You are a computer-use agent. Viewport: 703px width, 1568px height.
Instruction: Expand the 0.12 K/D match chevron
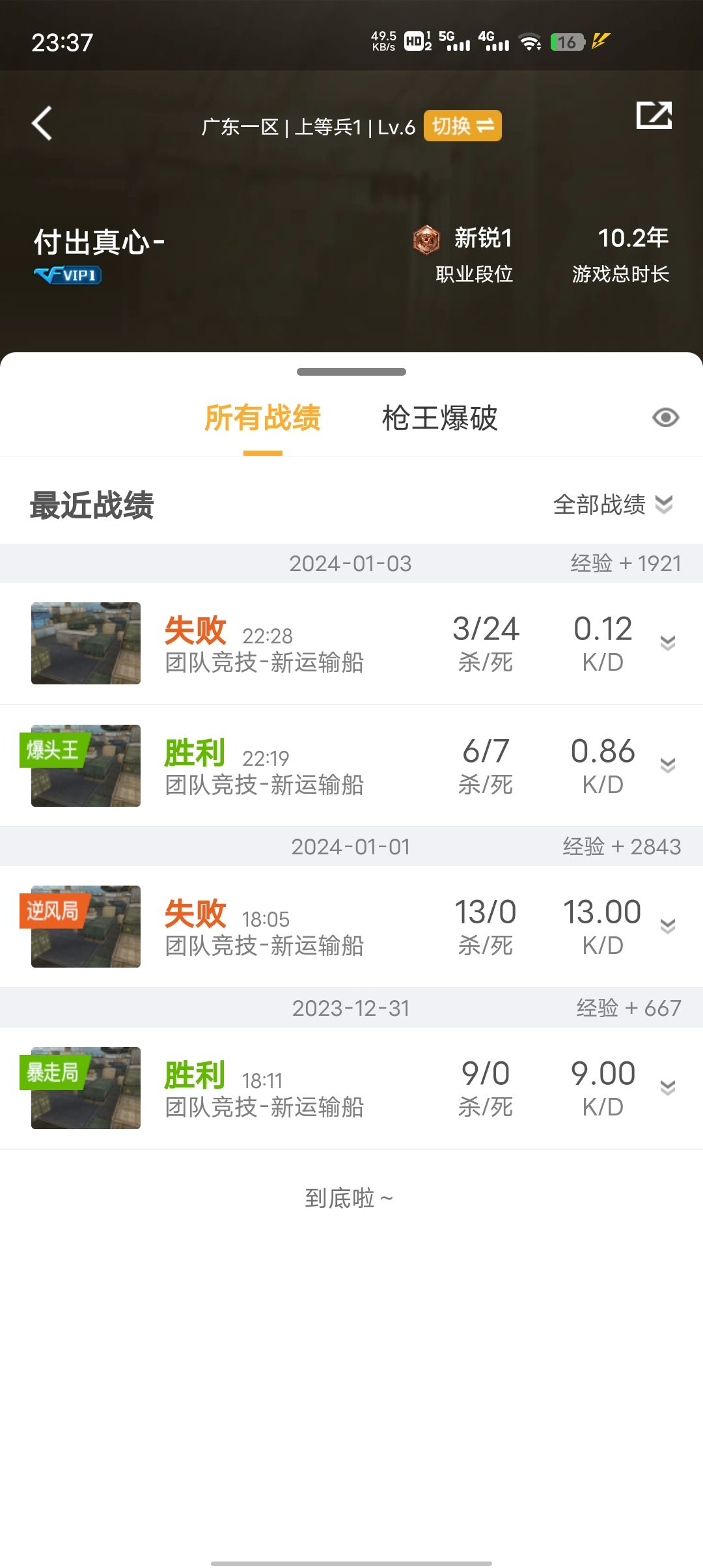pyautogui.click(x=667, y=643)
